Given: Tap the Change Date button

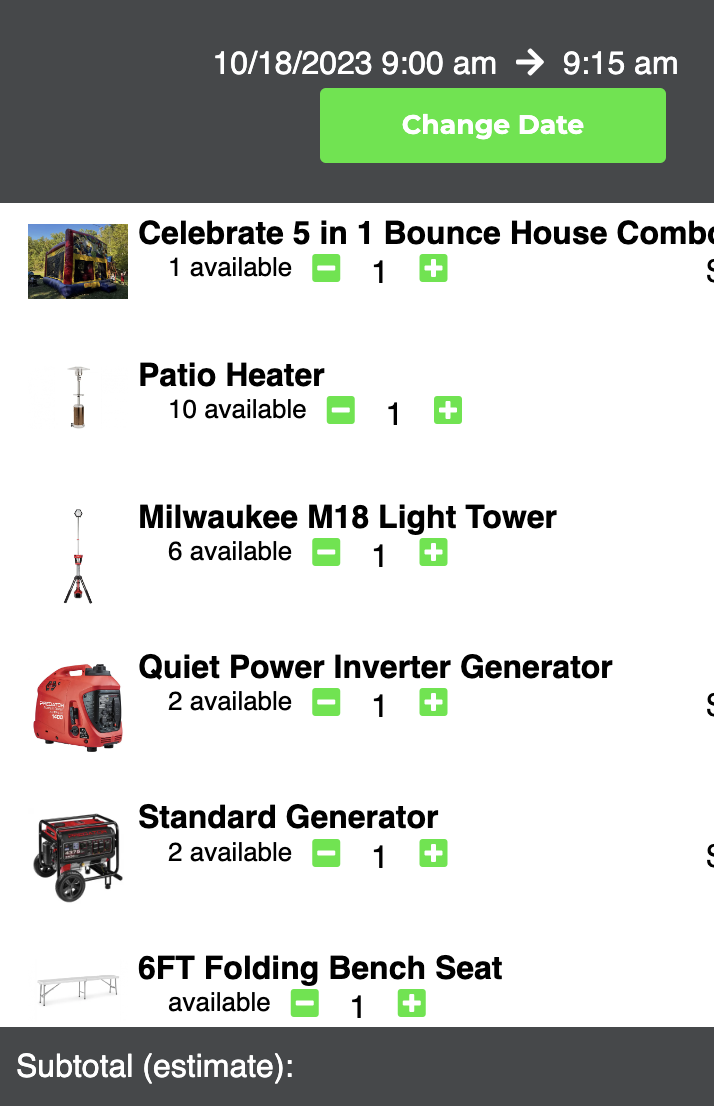Looking at the screenshot, I should [492, 126].
